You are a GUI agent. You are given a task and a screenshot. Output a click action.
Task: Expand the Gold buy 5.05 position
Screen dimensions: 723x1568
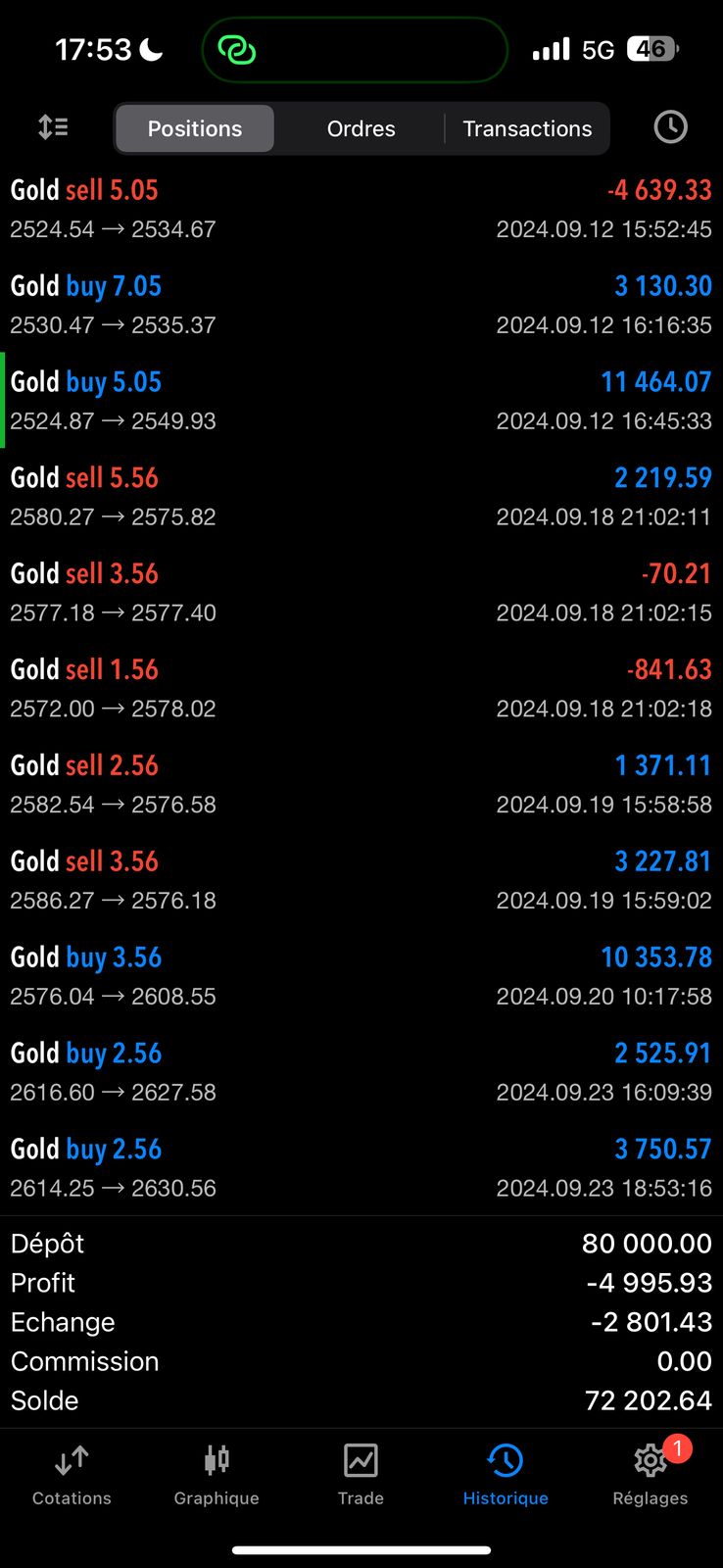point(361,401)
